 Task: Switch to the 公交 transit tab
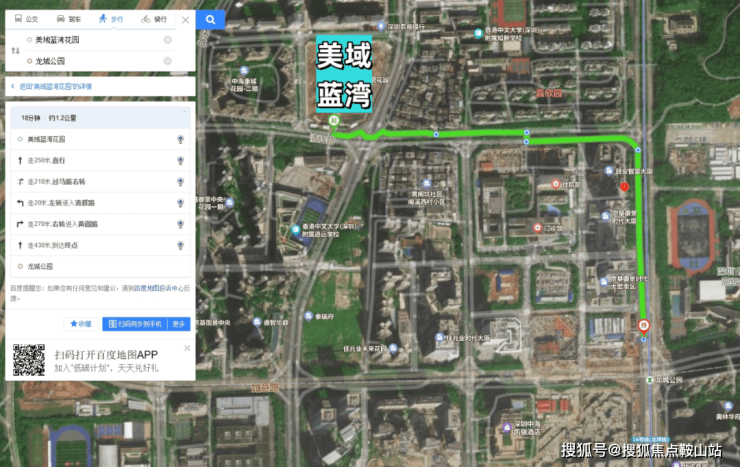(x=28, y=19)
